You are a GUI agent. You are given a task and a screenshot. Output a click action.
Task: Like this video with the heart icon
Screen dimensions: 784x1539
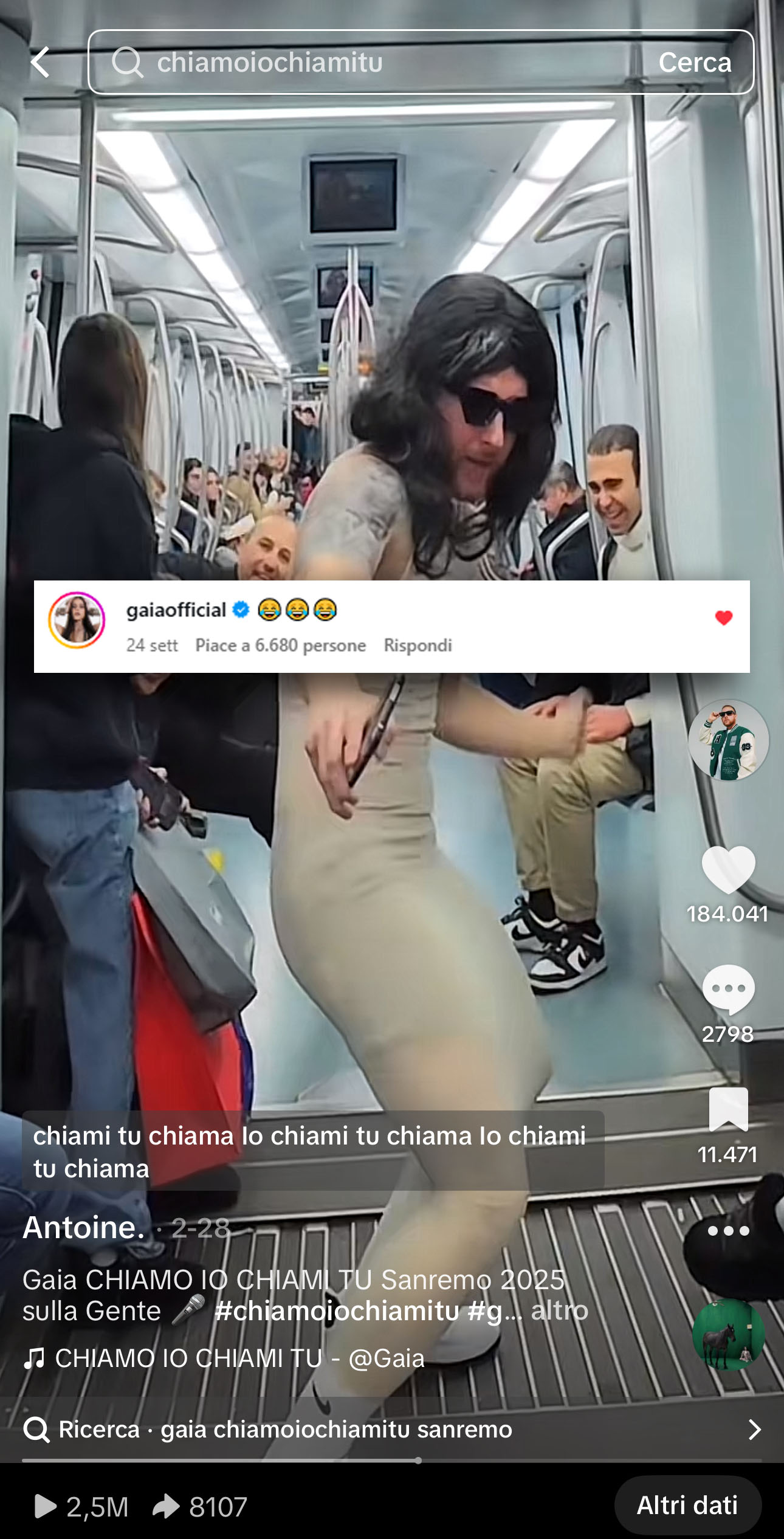point(728,869)
